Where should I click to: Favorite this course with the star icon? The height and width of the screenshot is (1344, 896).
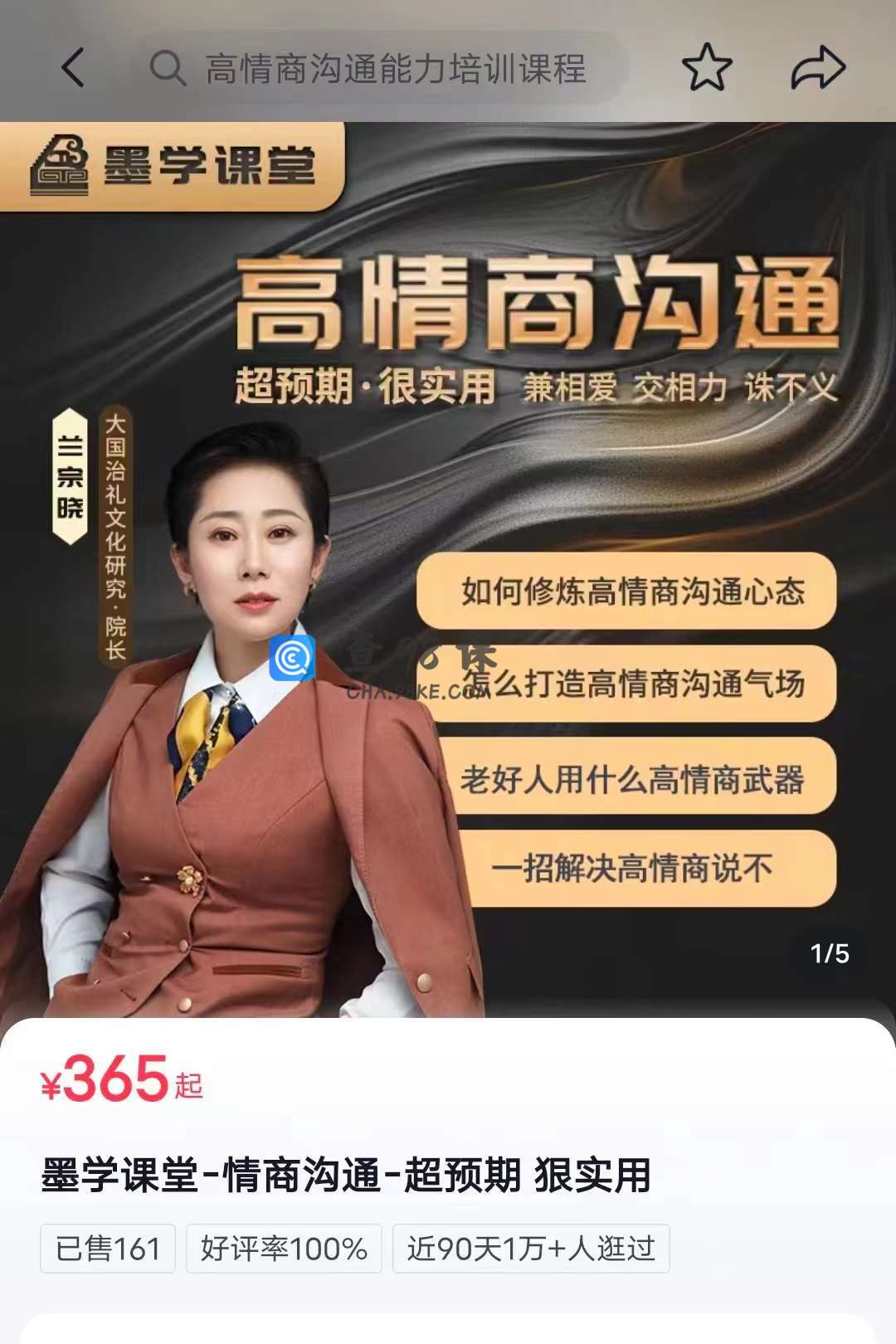(707, 68)
